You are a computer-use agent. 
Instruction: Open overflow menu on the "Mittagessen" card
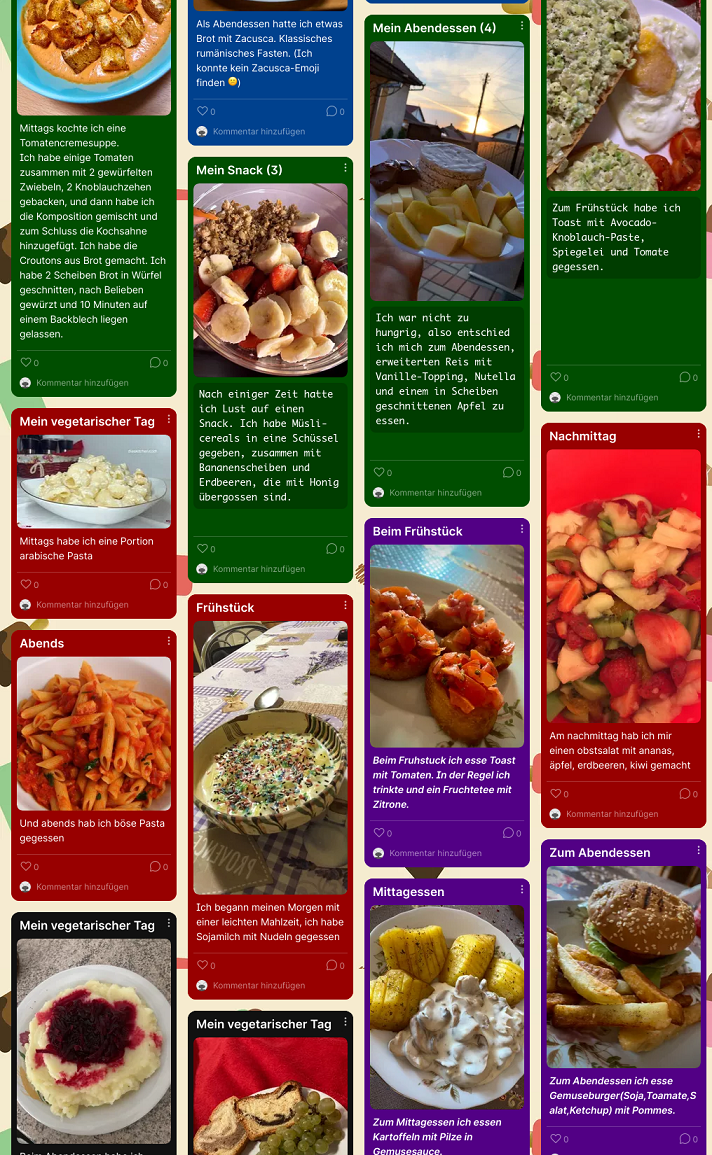[x=522, y=891]
